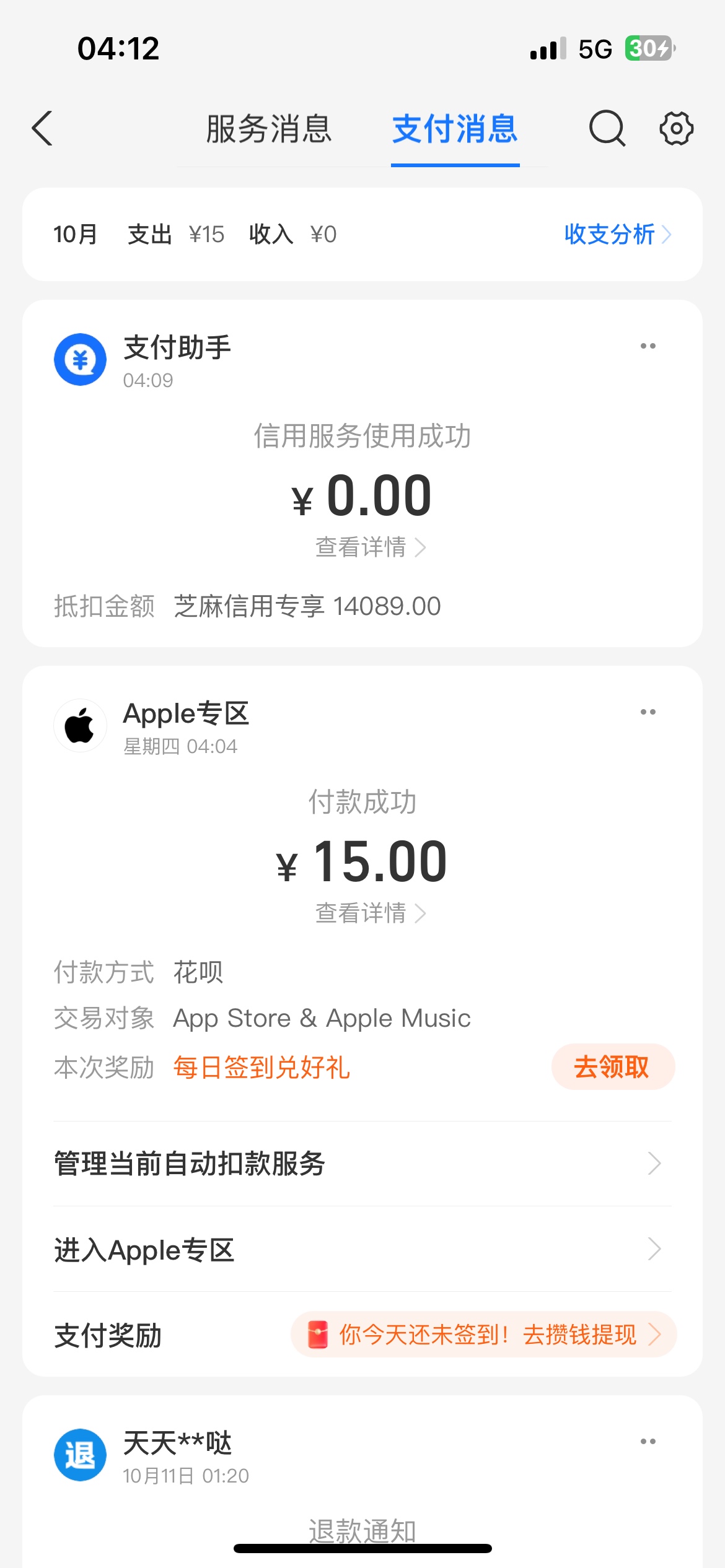The height and width of the screenshot is (1568, 725).
Task: Open the 你今天还未签到 sign-in banner
Action: pos(483,1335)
